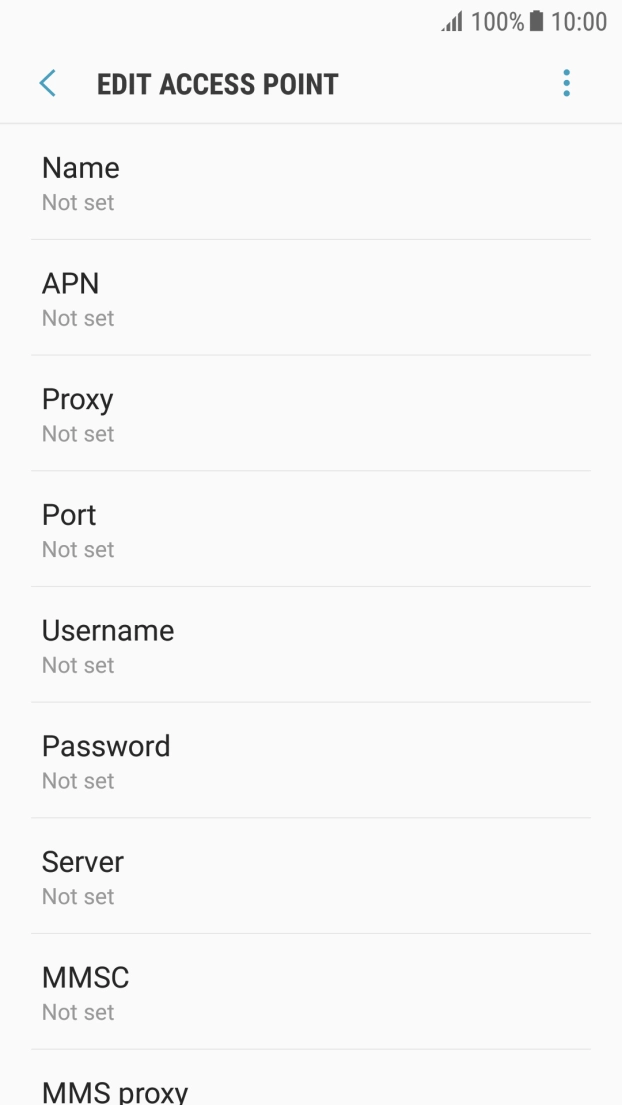The image size is (622, 1105).
Task: Select the Server setting
Action: (311, 875)
